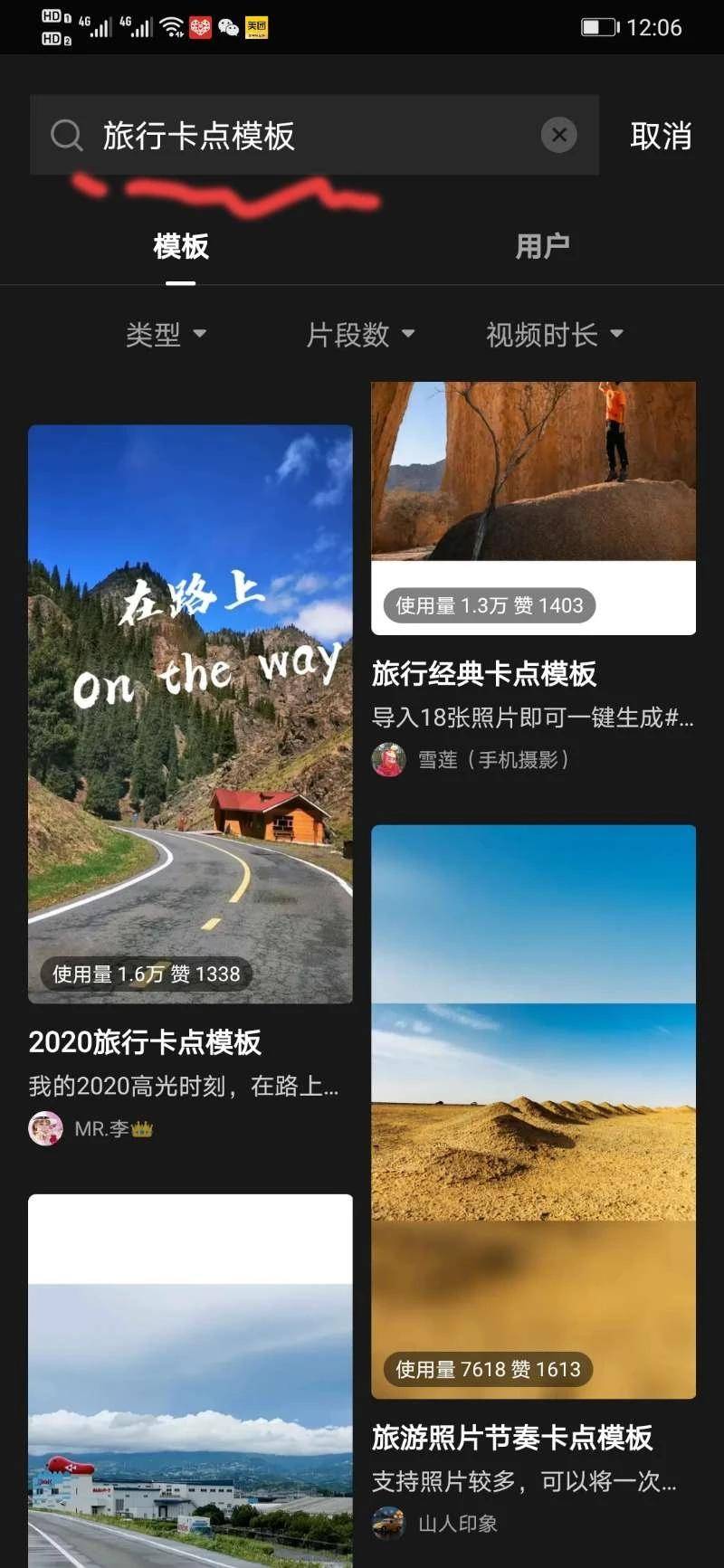Viewport: 724px width, 1568px height.
Task: Open 雪莲（手机摄影）'s profile avatar
Action: click(388, 761)
